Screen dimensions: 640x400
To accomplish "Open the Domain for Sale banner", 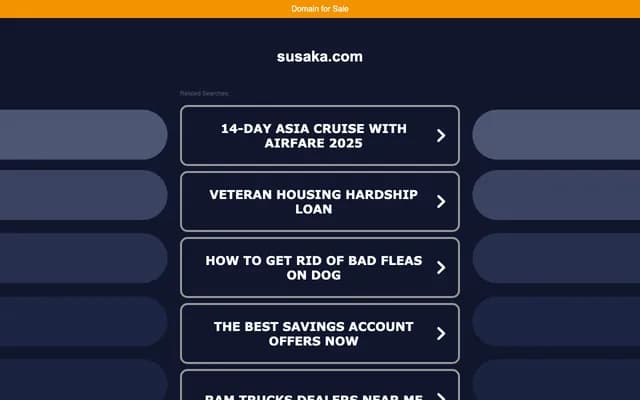I will pyautogui.click(x=320, y=9).
